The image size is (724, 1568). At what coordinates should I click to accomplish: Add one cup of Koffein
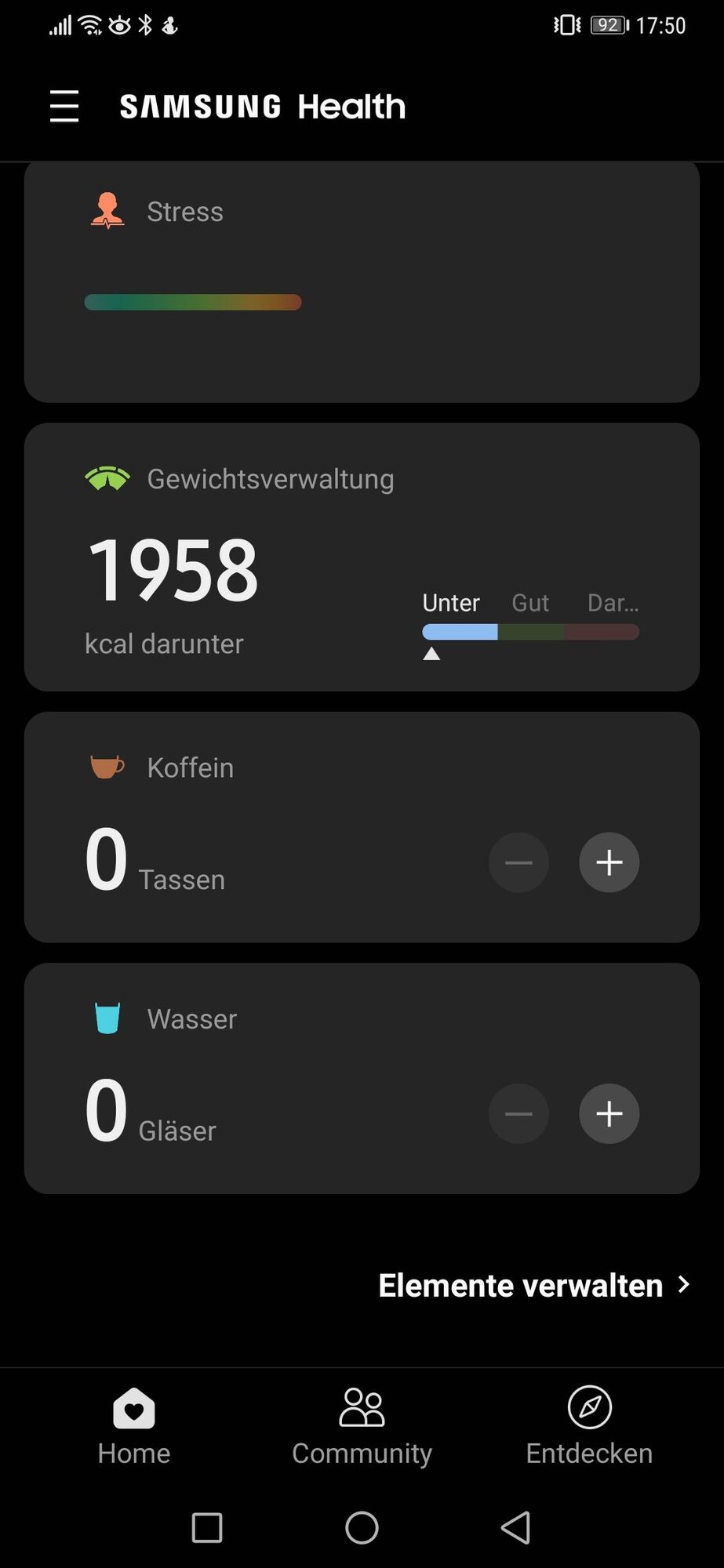609,862
